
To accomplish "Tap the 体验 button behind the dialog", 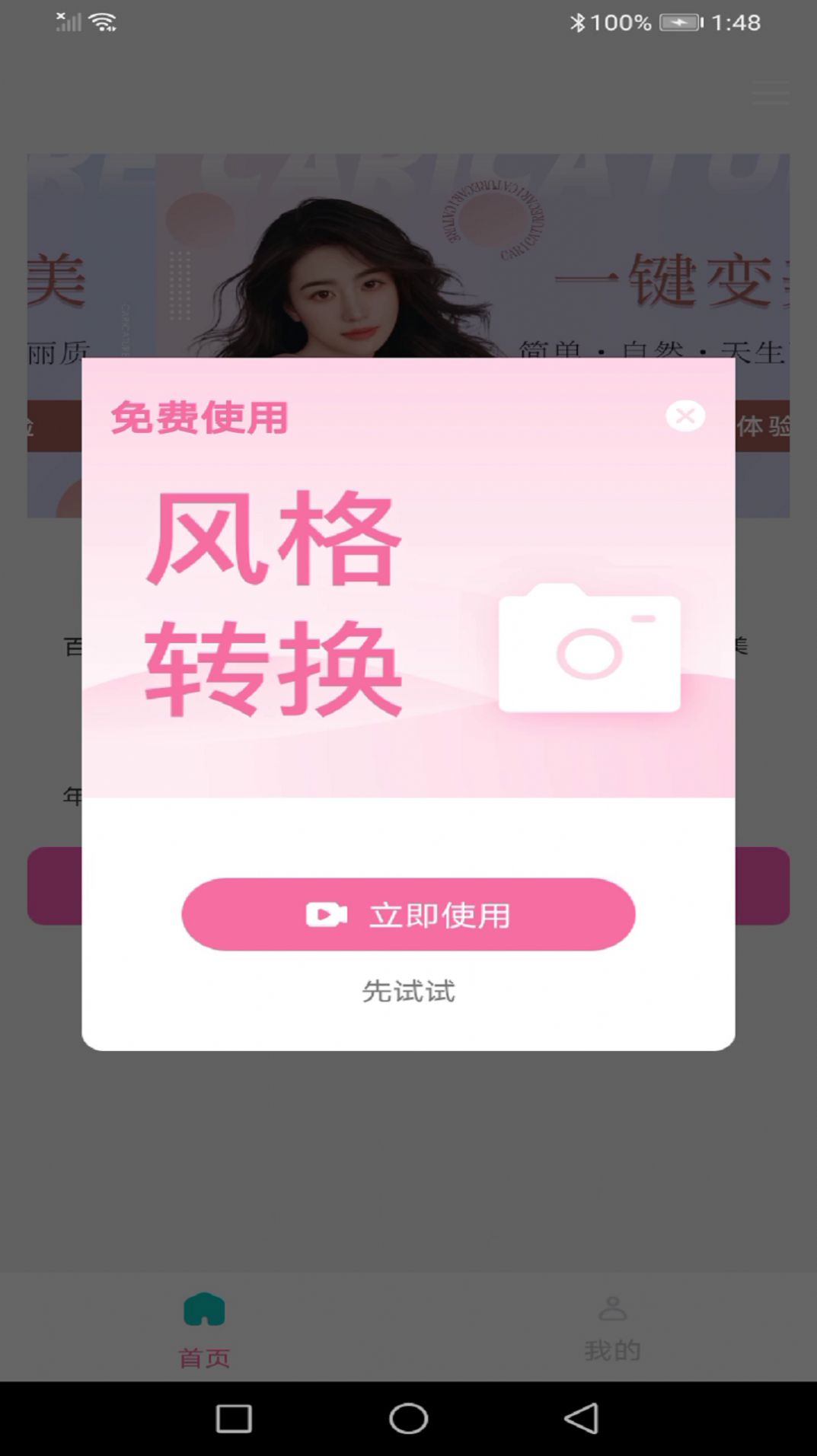I will click(x=764, y=425).
